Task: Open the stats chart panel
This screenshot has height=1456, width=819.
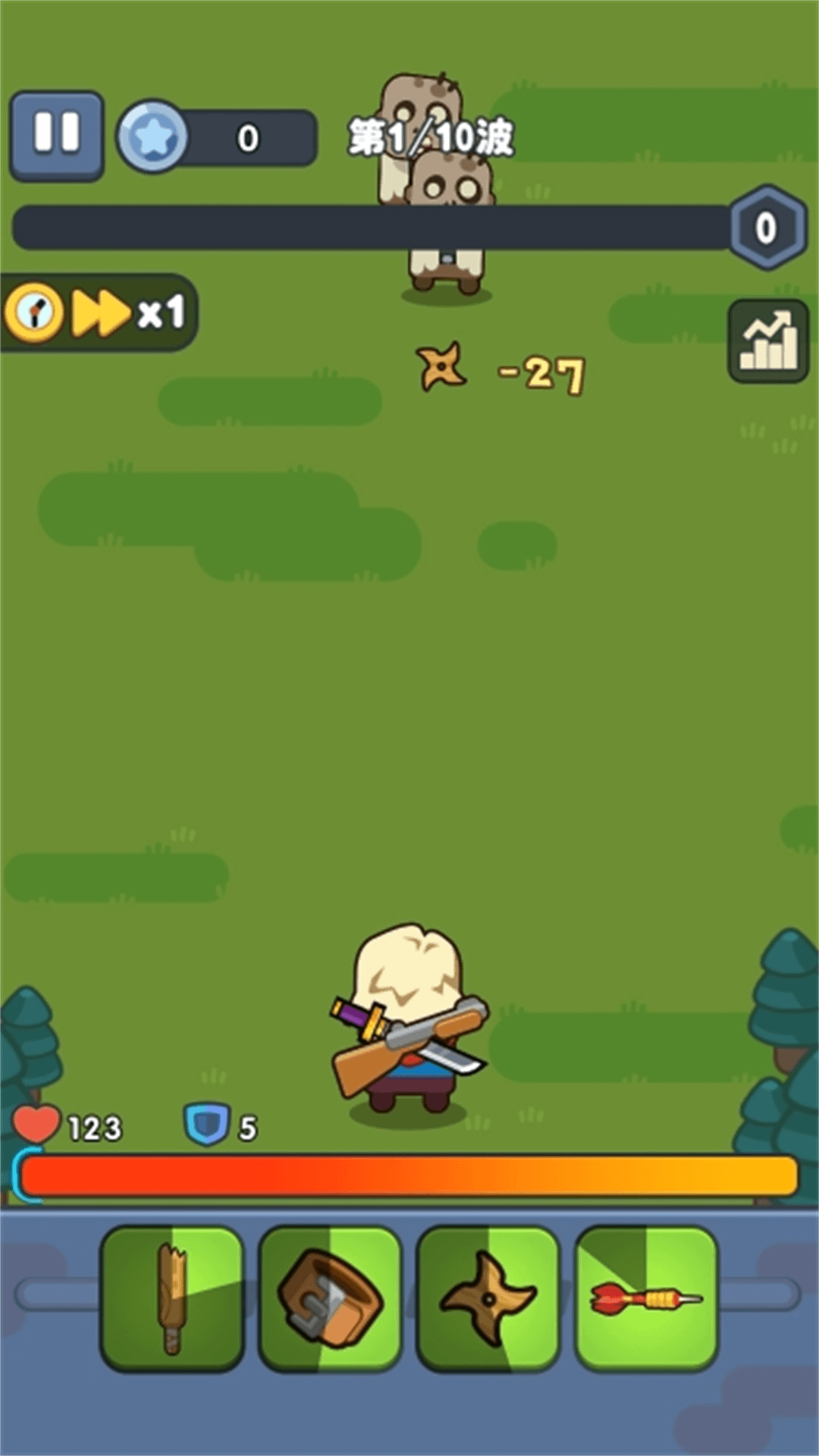Action: click(x=768, y=341)
